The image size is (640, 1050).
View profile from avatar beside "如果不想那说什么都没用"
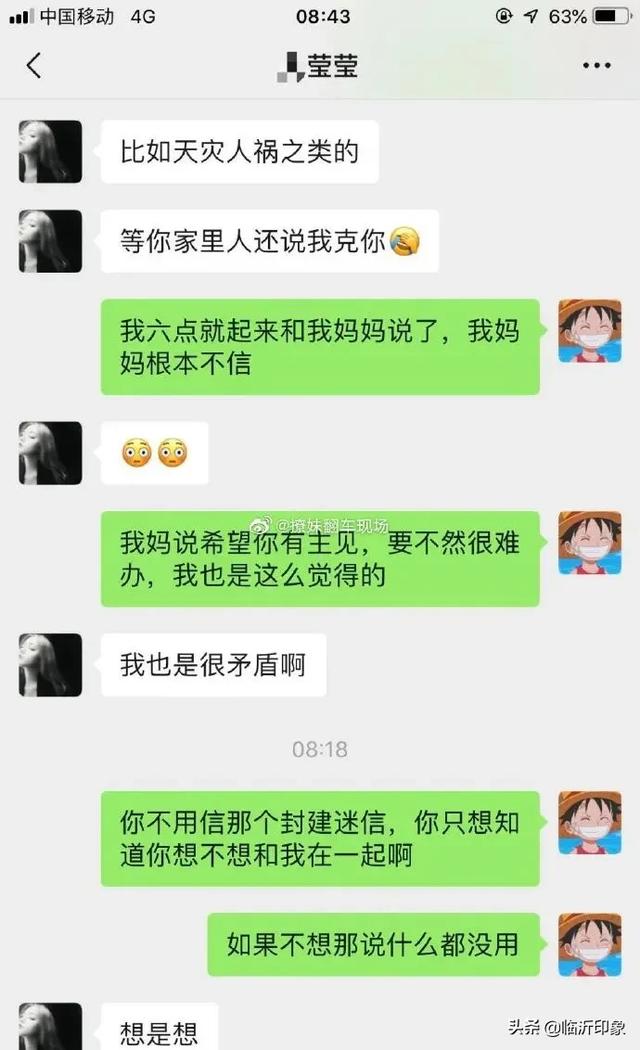(x=589, y=945)
